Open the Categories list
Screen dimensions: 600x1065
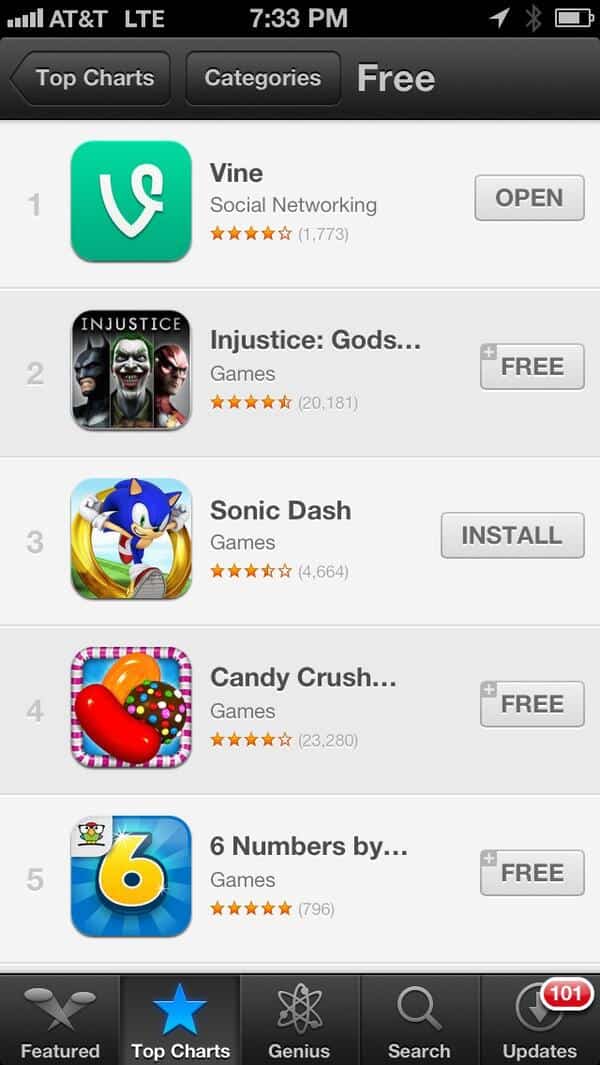click(x=262, y=78)
